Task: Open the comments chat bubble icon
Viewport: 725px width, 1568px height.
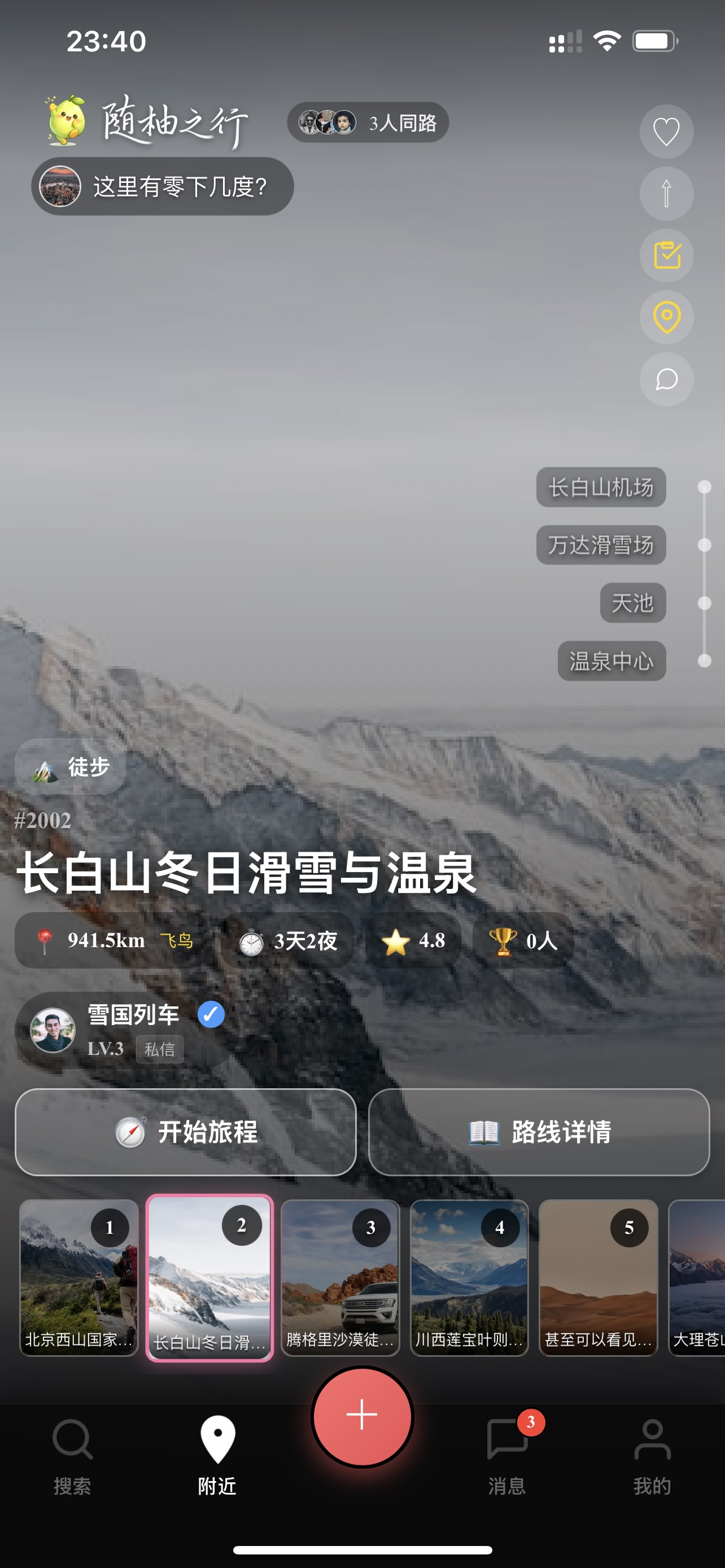Action: pos(667,379)
